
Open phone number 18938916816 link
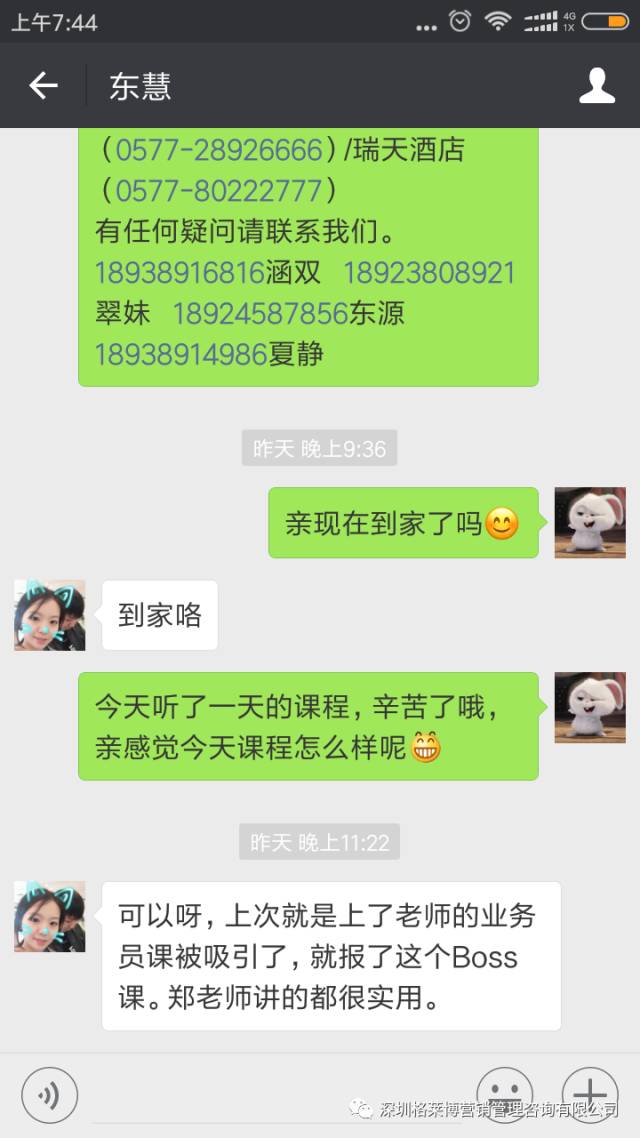point(180,272)
